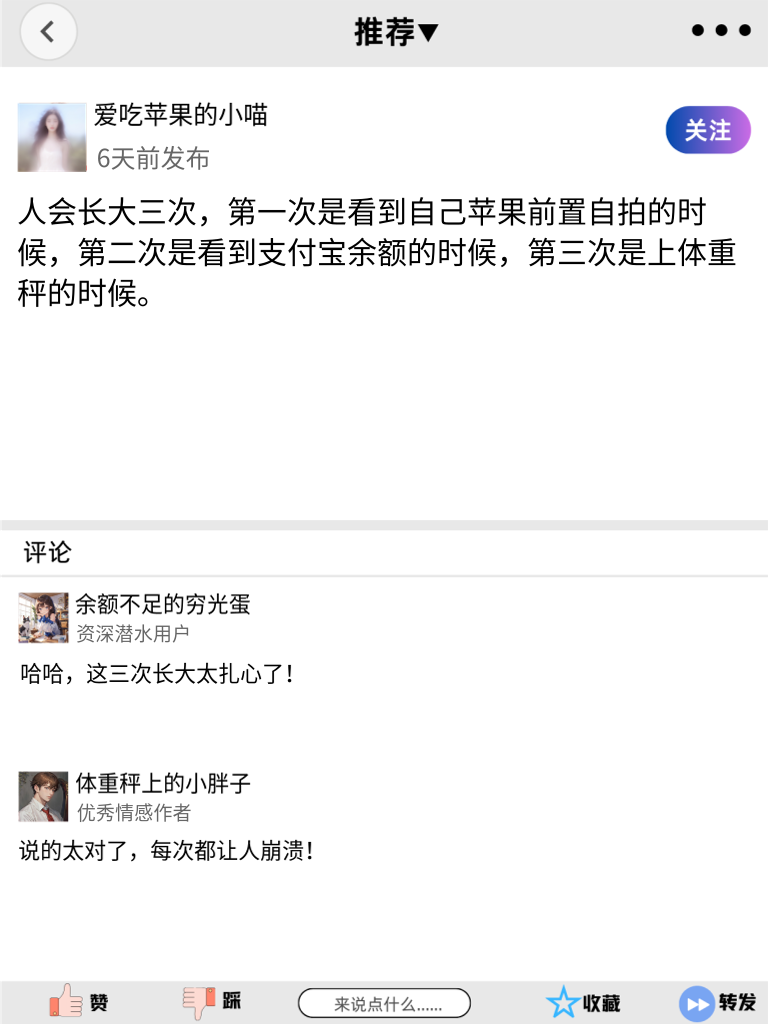Tap 体重秤上的小胖子's avatar
This screenshot has width=768, height=1024.
pos(41,796)
